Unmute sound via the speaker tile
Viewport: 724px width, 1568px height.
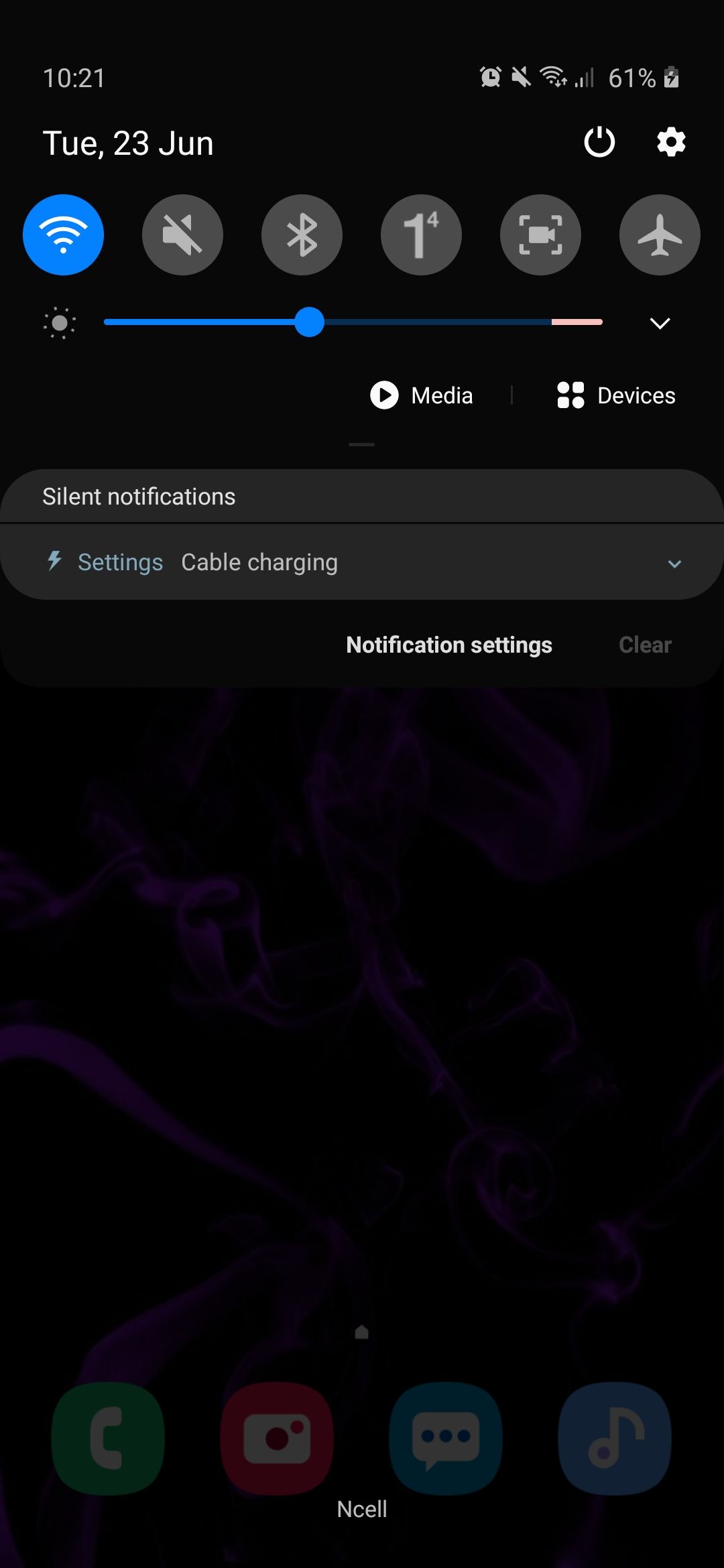[182, 235]
